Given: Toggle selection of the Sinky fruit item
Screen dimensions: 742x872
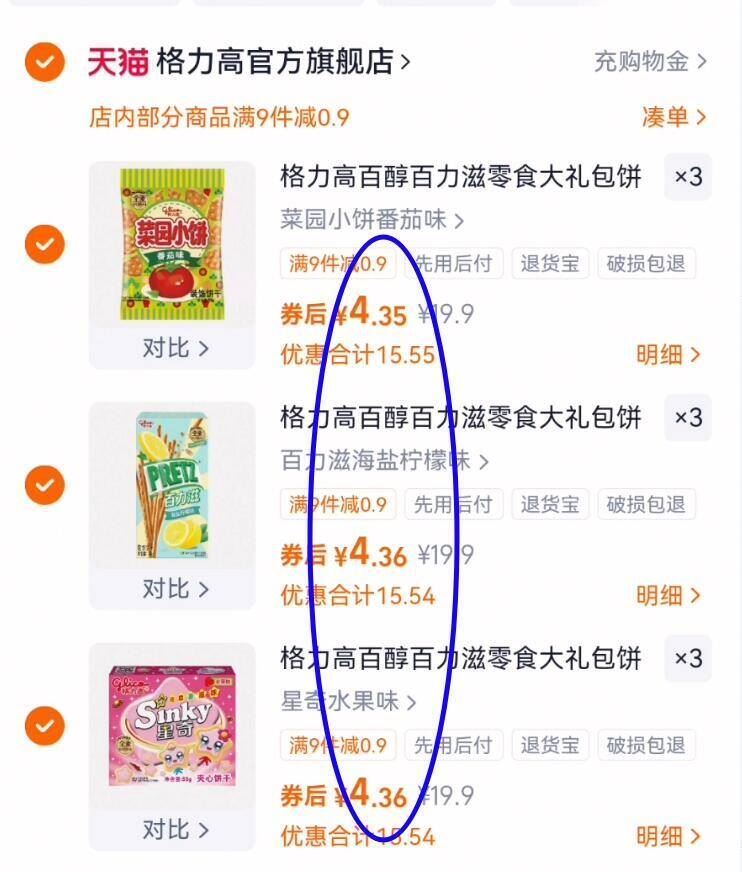Looking at the screenshot, I should 41,724.
